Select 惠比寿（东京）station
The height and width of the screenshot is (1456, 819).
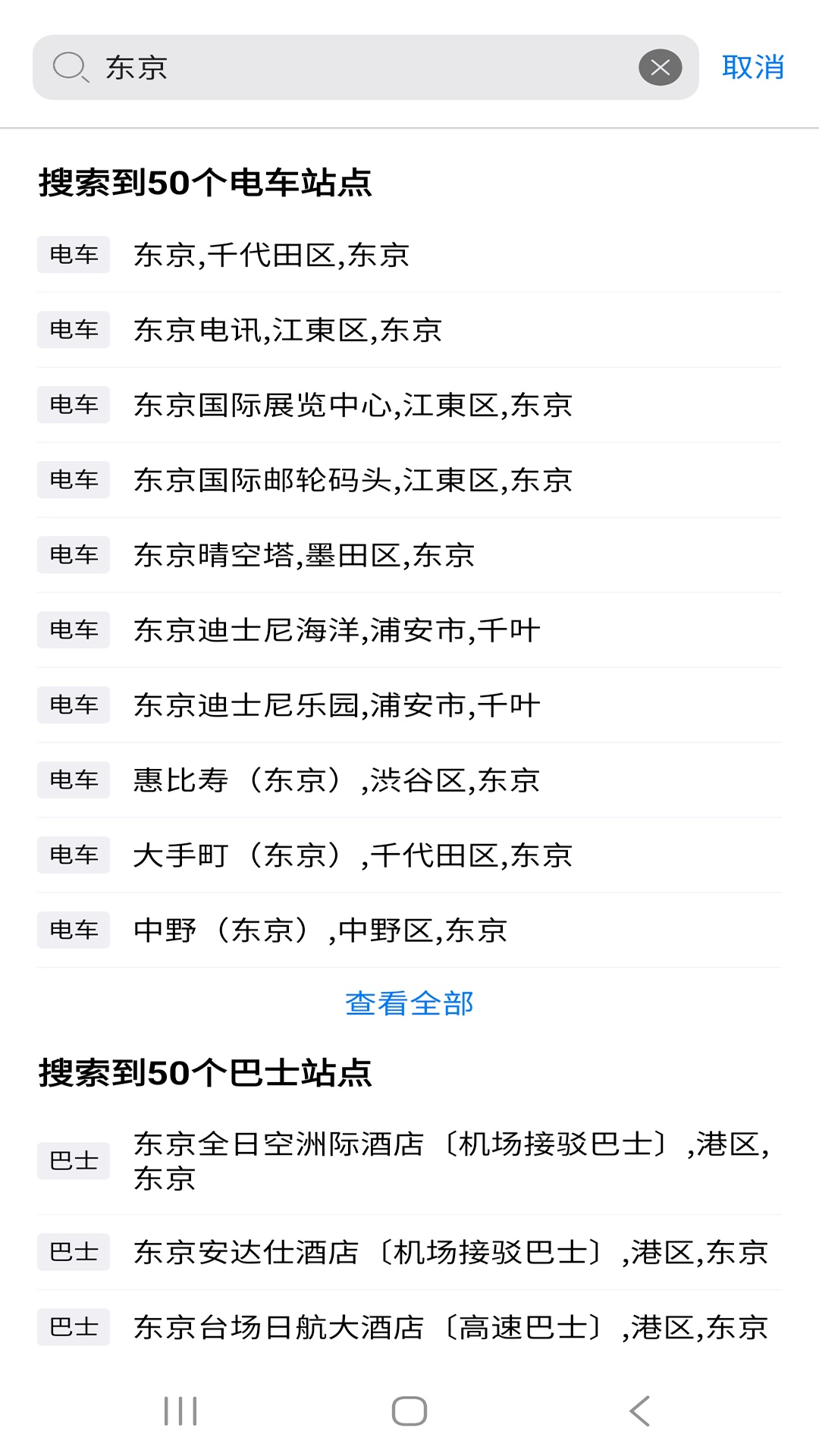click(337, 780)
